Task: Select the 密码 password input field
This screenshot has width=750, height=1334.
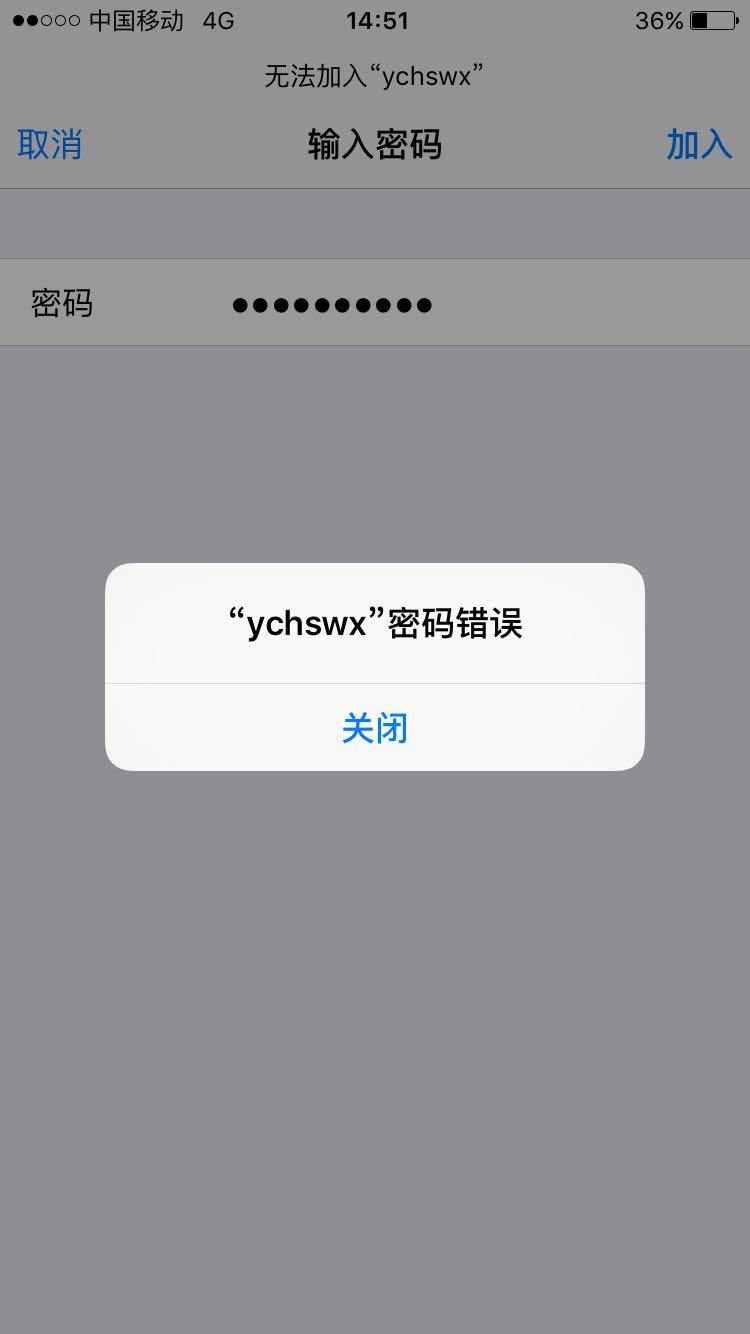Action: 450,303
